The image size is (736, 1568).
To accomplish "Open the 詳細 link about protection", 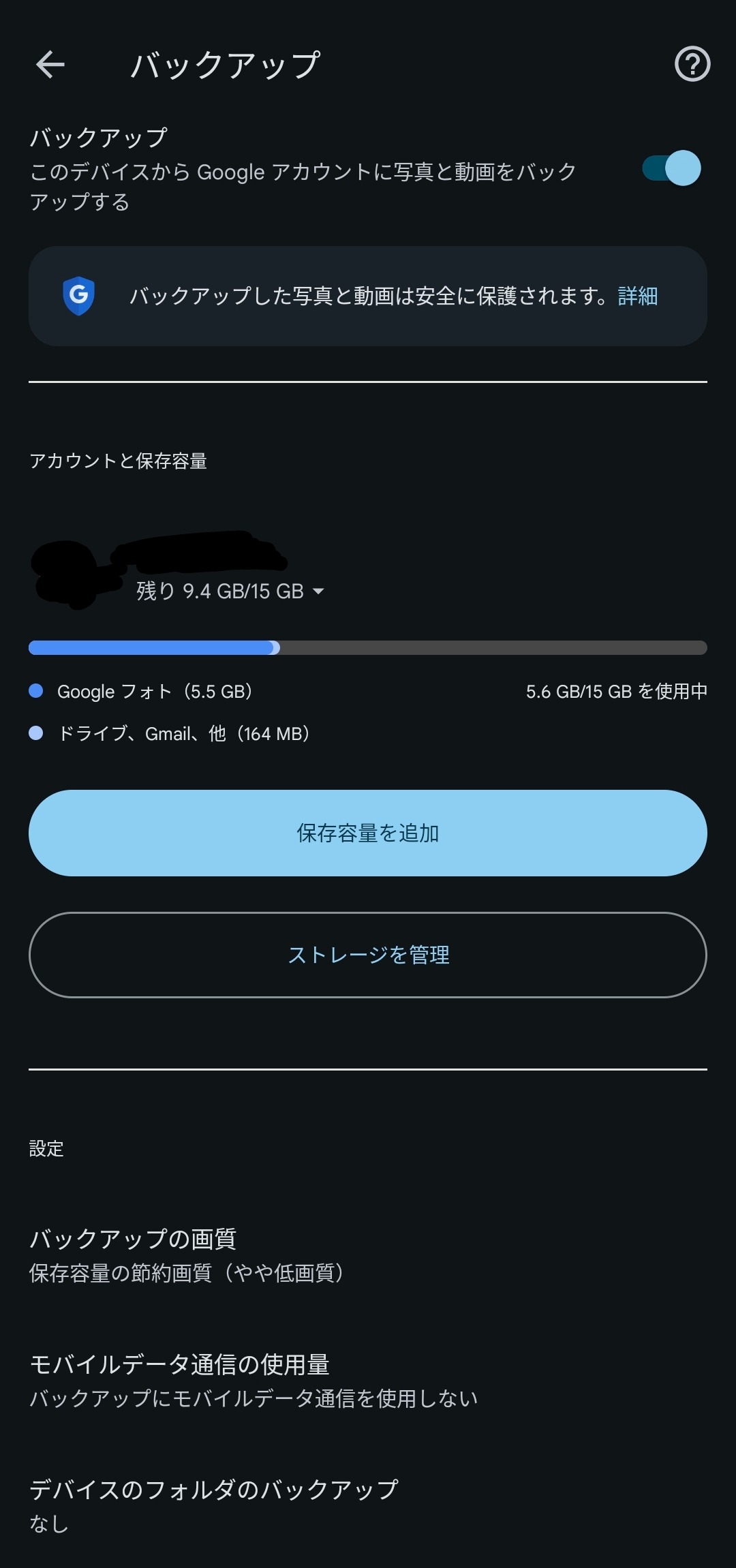I will click(637, 296).
